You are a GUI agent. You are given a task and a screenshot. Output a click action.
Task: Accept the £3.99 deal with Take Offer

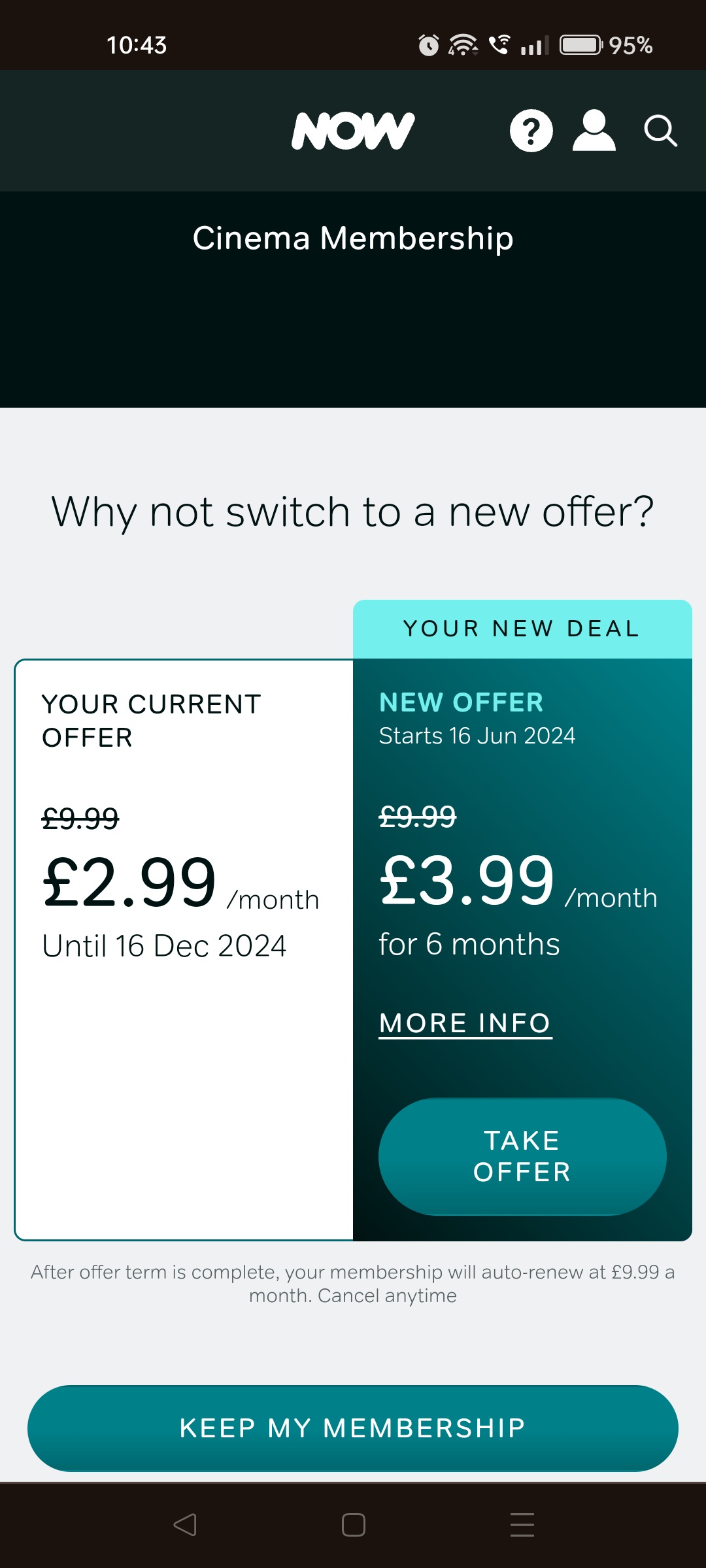(x=522, y=1156)
